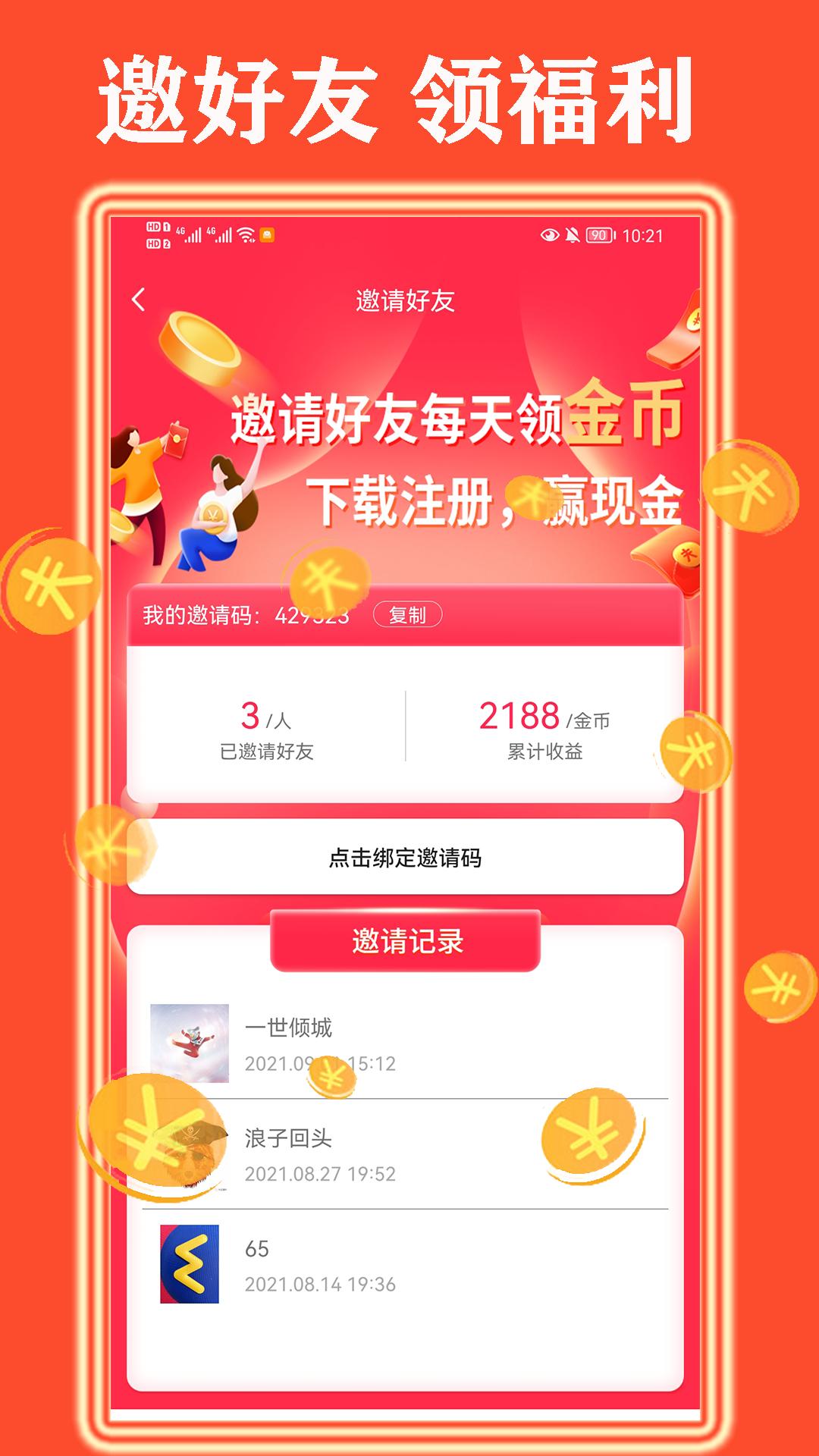Image resolution: width=819 pixels, height=1456 pixels.
Task: Select the Wi-Fi status icon
Action: click(x=246, y=233)
